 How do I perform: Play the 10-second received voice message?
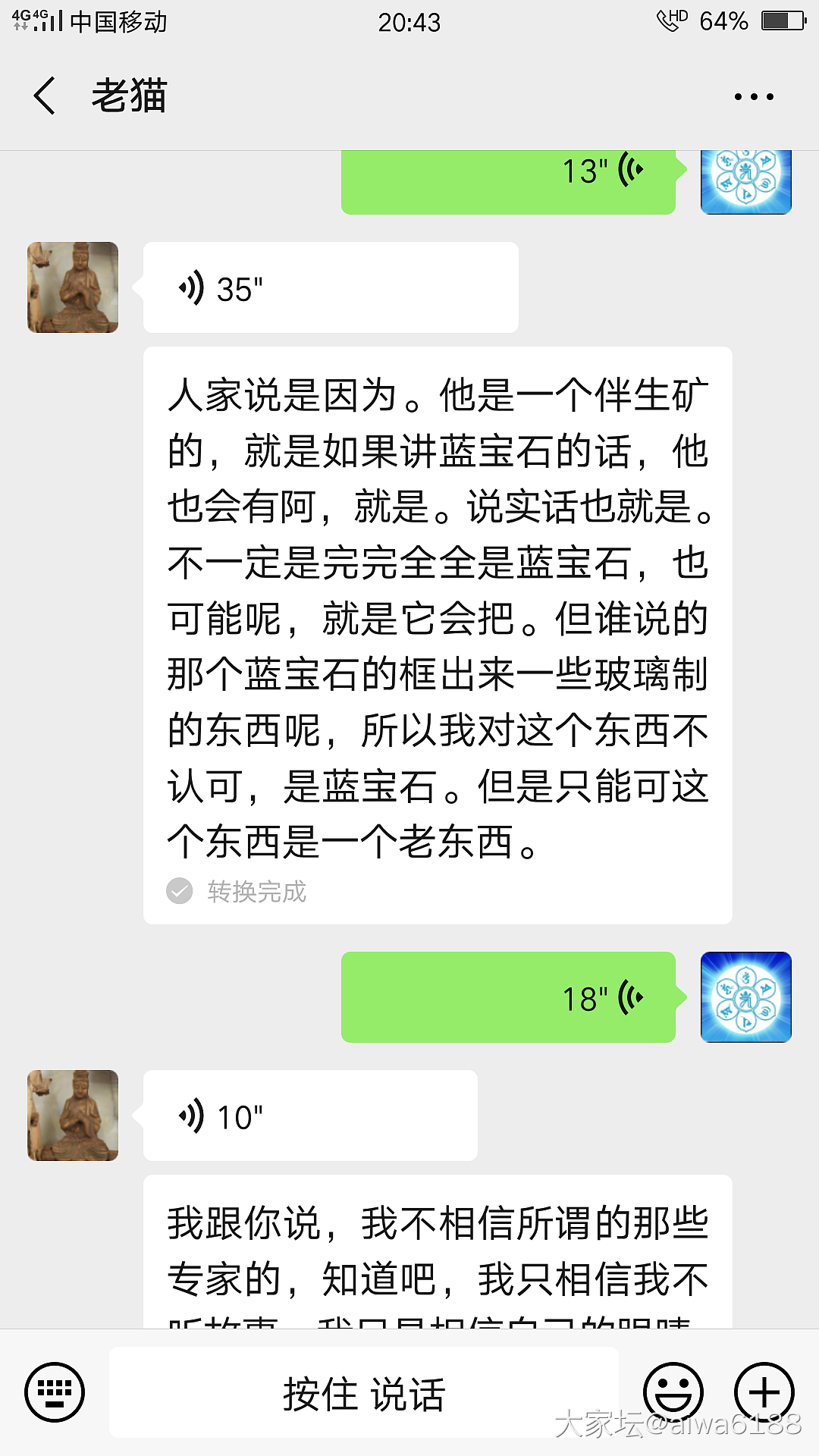310,1116
